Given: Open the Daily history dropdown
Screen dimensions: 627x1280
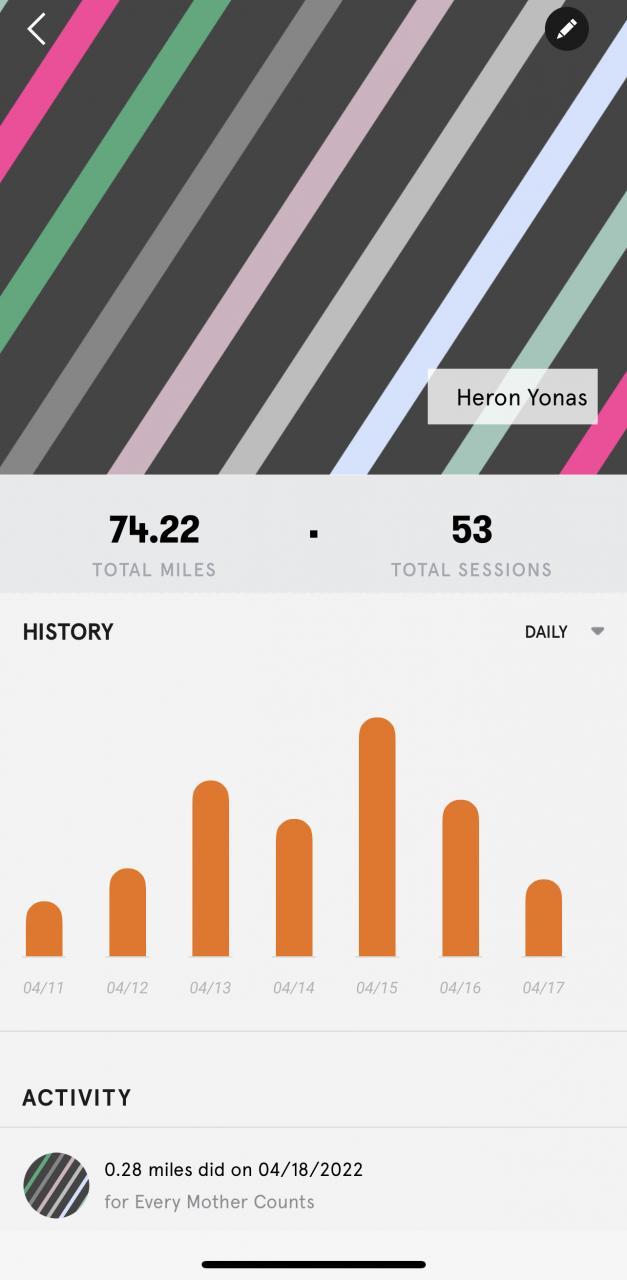Looking at the screenshot, I should (x=565, y=632).
